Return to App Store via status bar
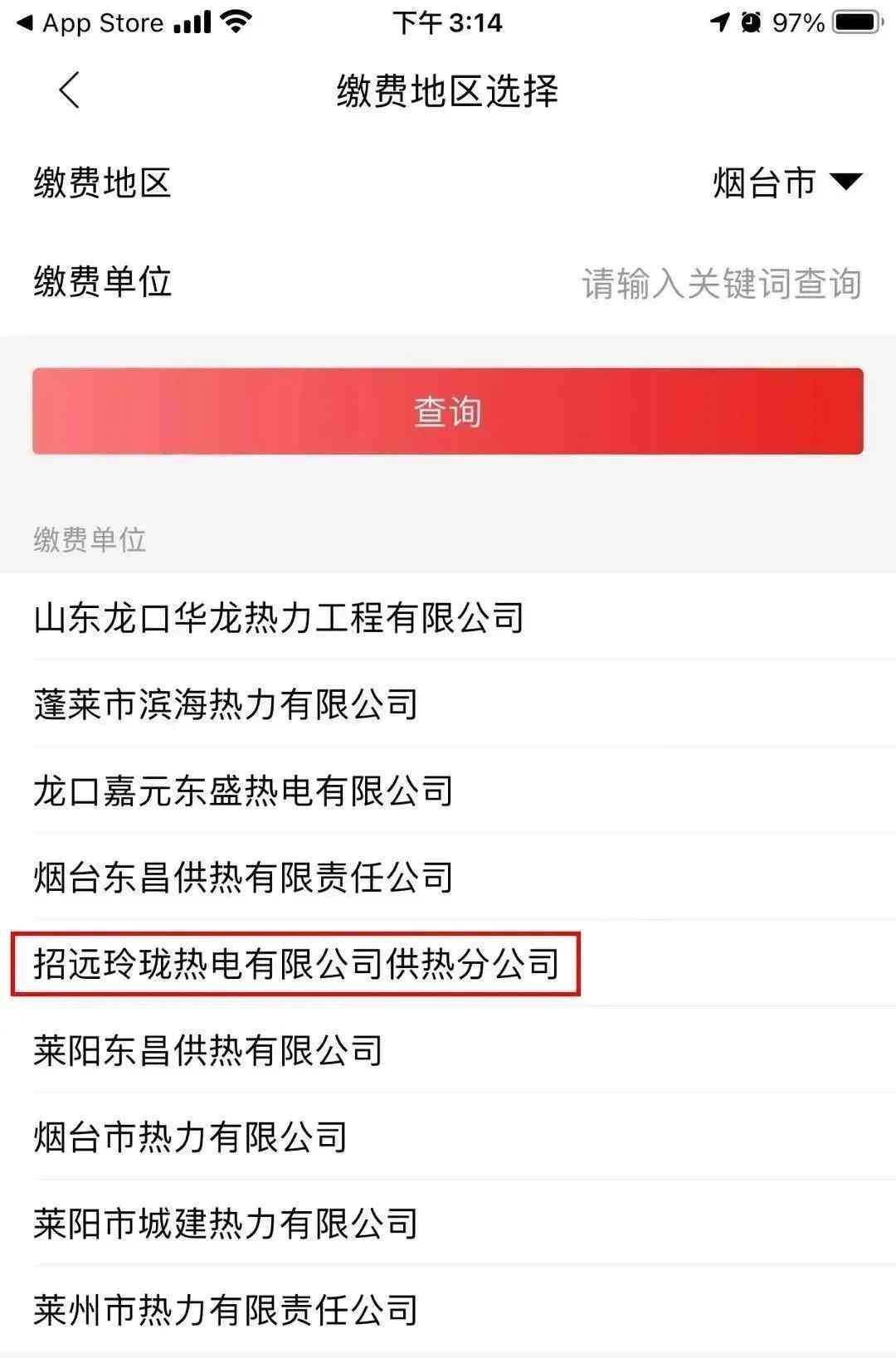896x1358 pixels. tap(91, 22)
